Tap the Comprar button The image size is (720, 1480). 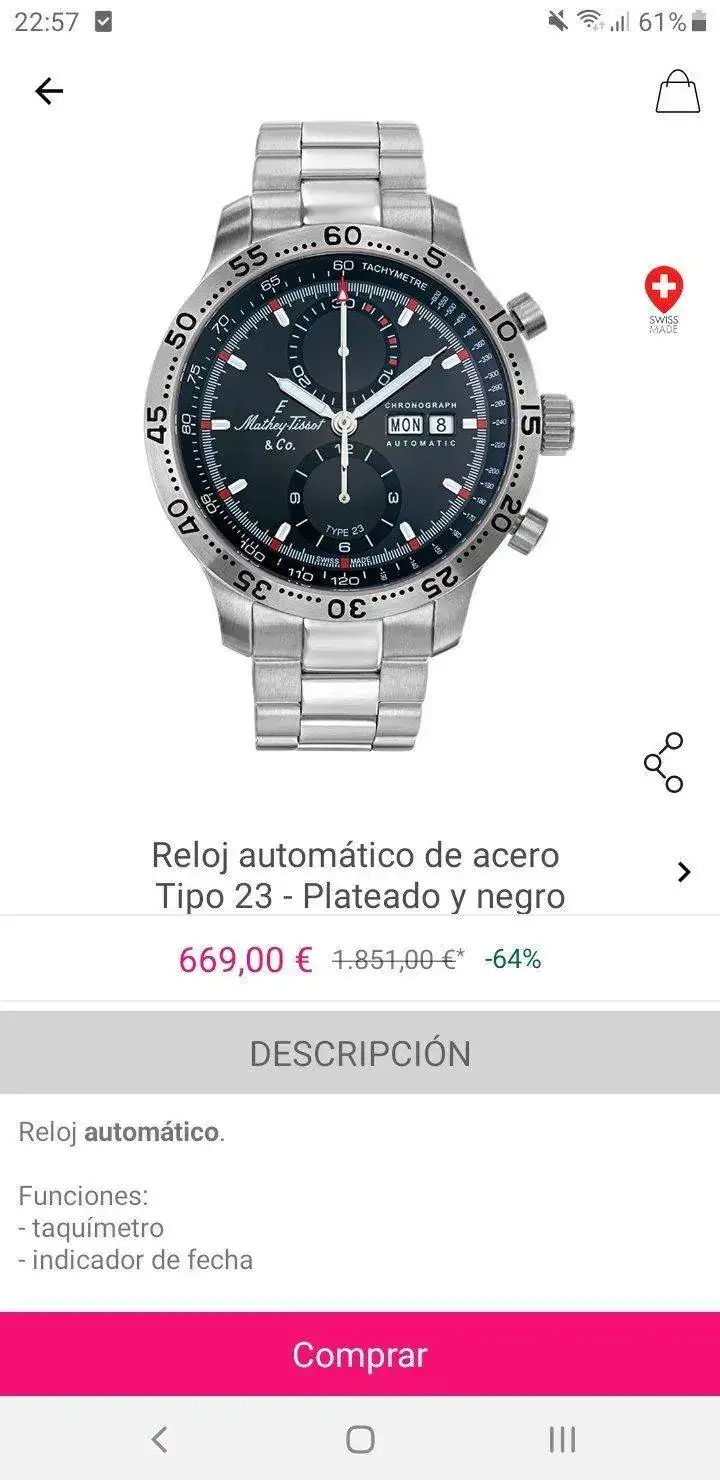360,1354
